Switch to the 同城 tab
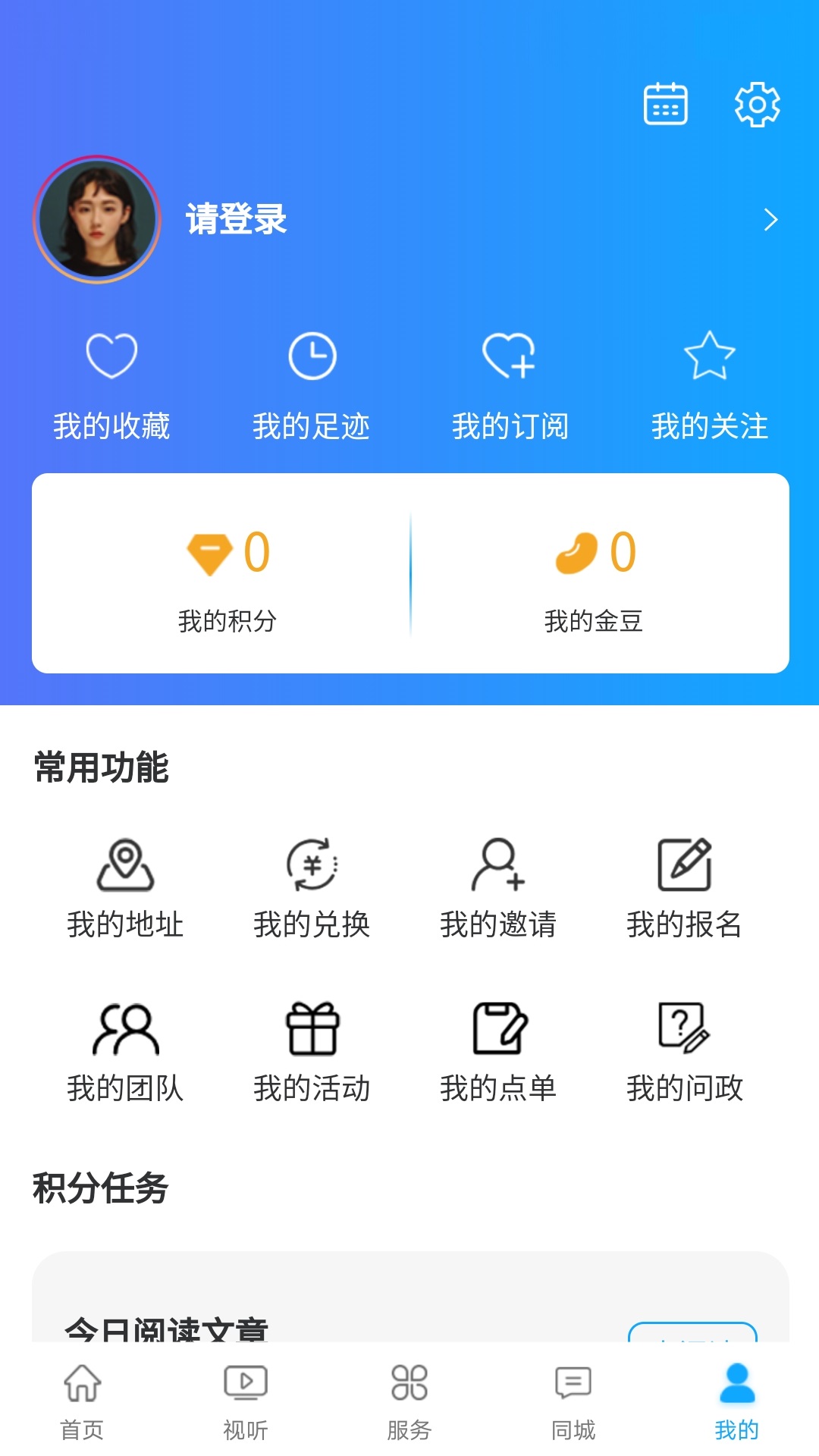The width and height of the screenshot is (819, 1456). pyautogui.click(x=573, y=1401)
